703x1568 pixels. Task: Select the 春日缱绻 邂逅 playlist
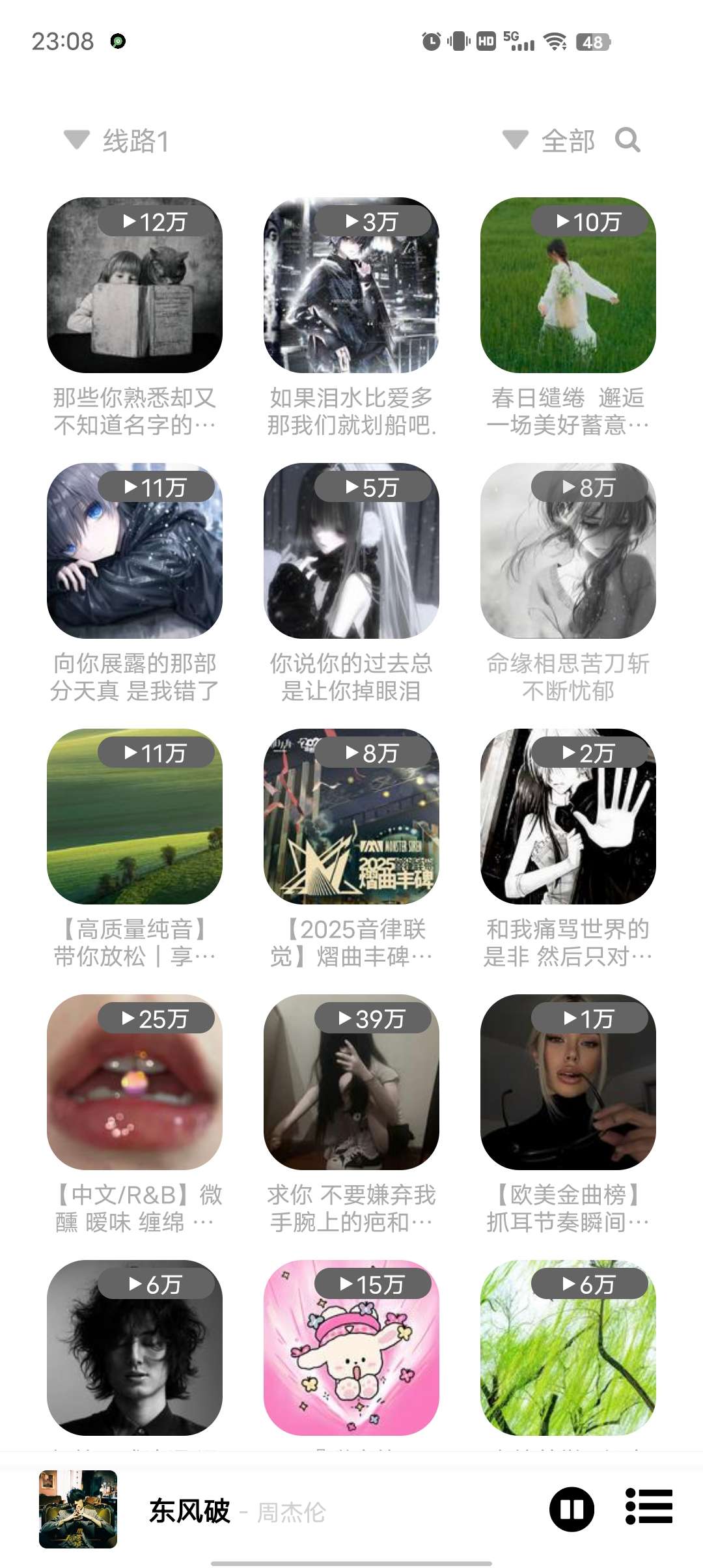tap(568, 285)
